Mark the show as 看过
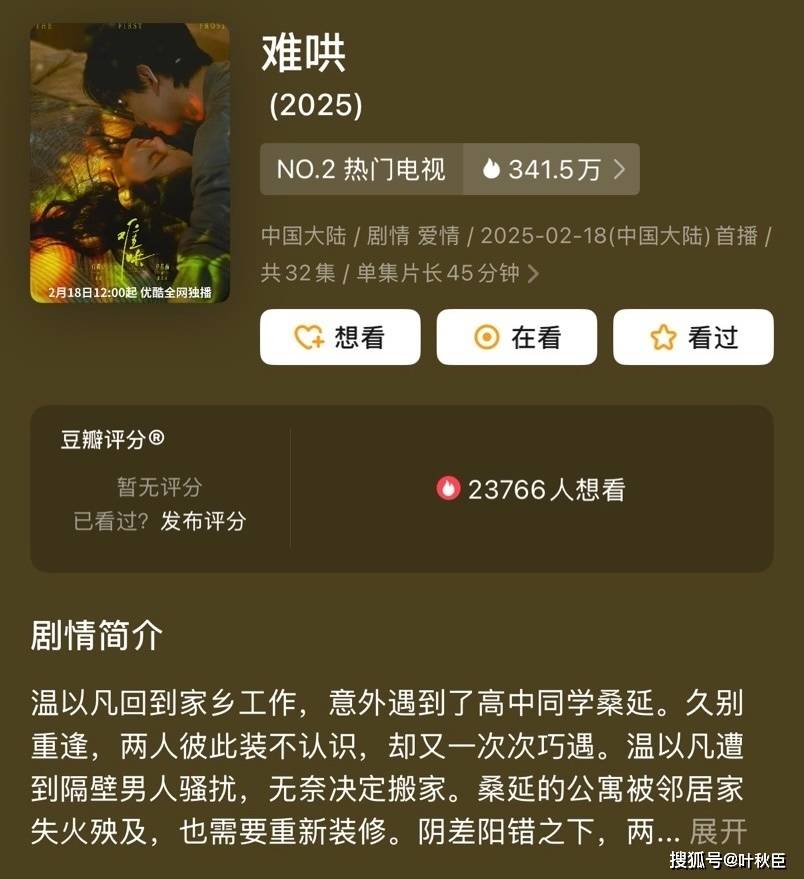Screen dimensions: 804x879 pyautogui.click(x=693, y=337)
